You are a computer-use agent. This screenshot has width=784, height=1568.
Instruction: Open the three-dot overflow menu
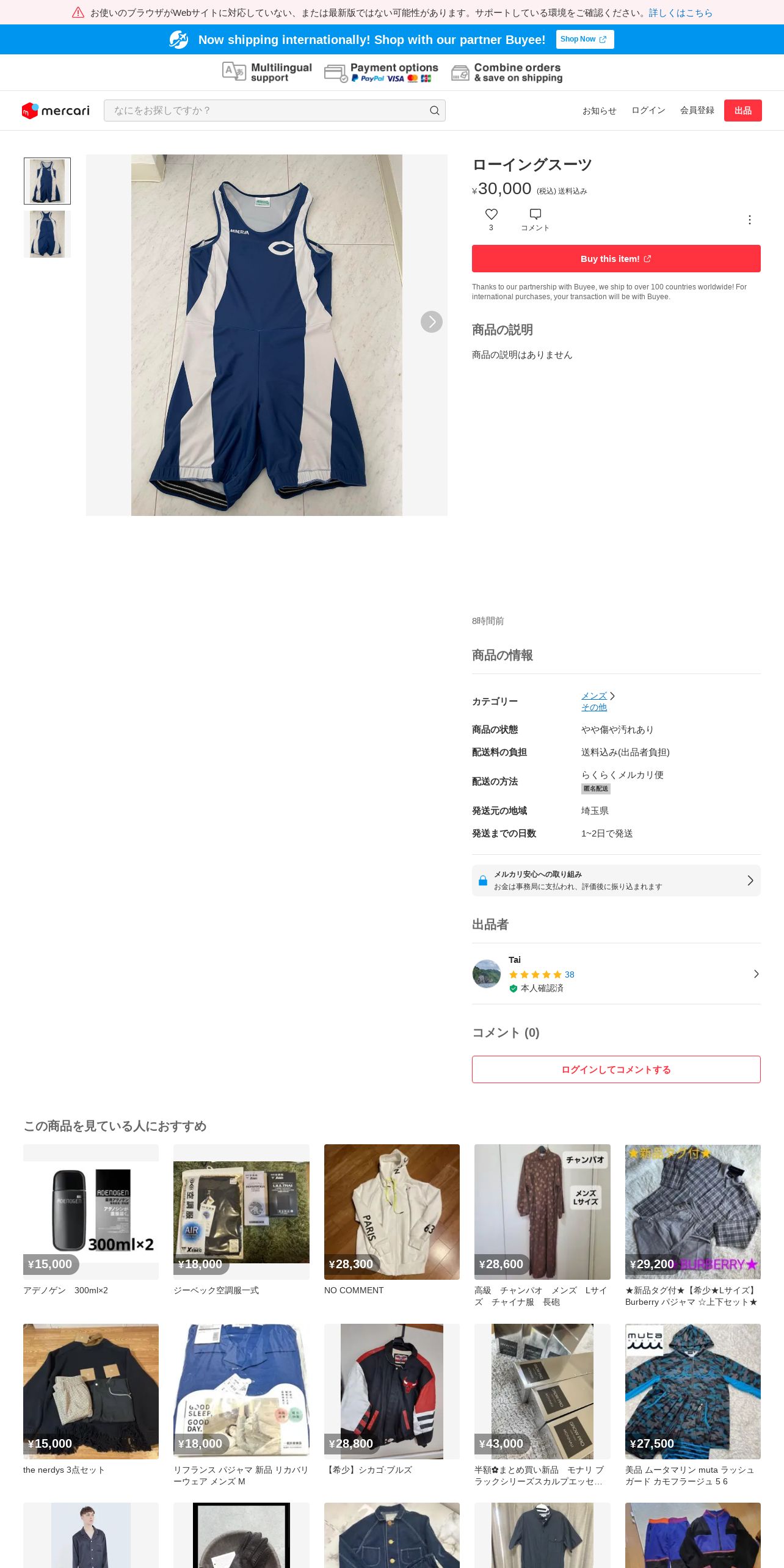[x=749, y=220]
